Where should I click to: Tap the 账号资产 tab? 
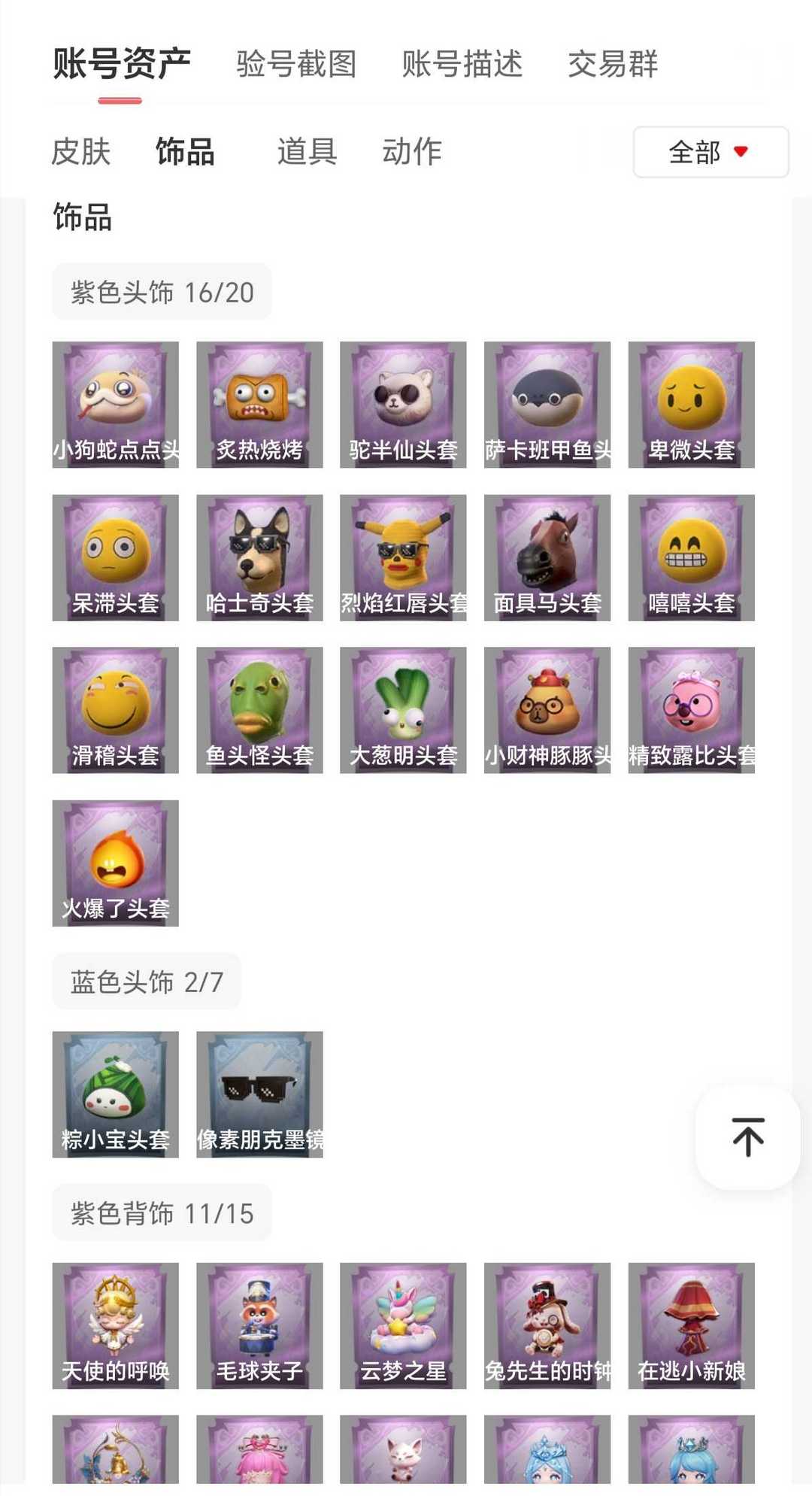click(x=122, y=64)
